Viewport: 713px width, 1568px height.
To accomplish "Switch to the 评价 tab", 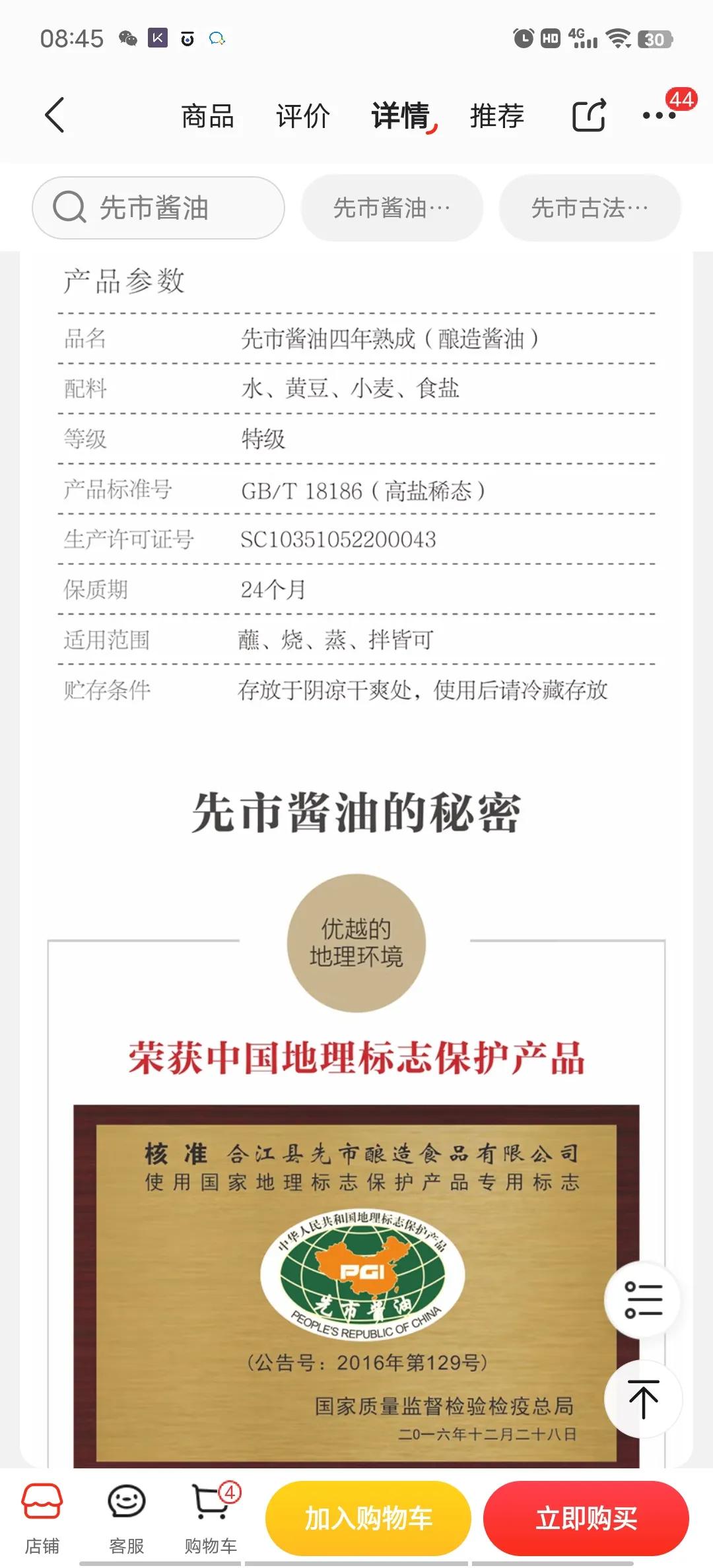I will pos(303,116).
